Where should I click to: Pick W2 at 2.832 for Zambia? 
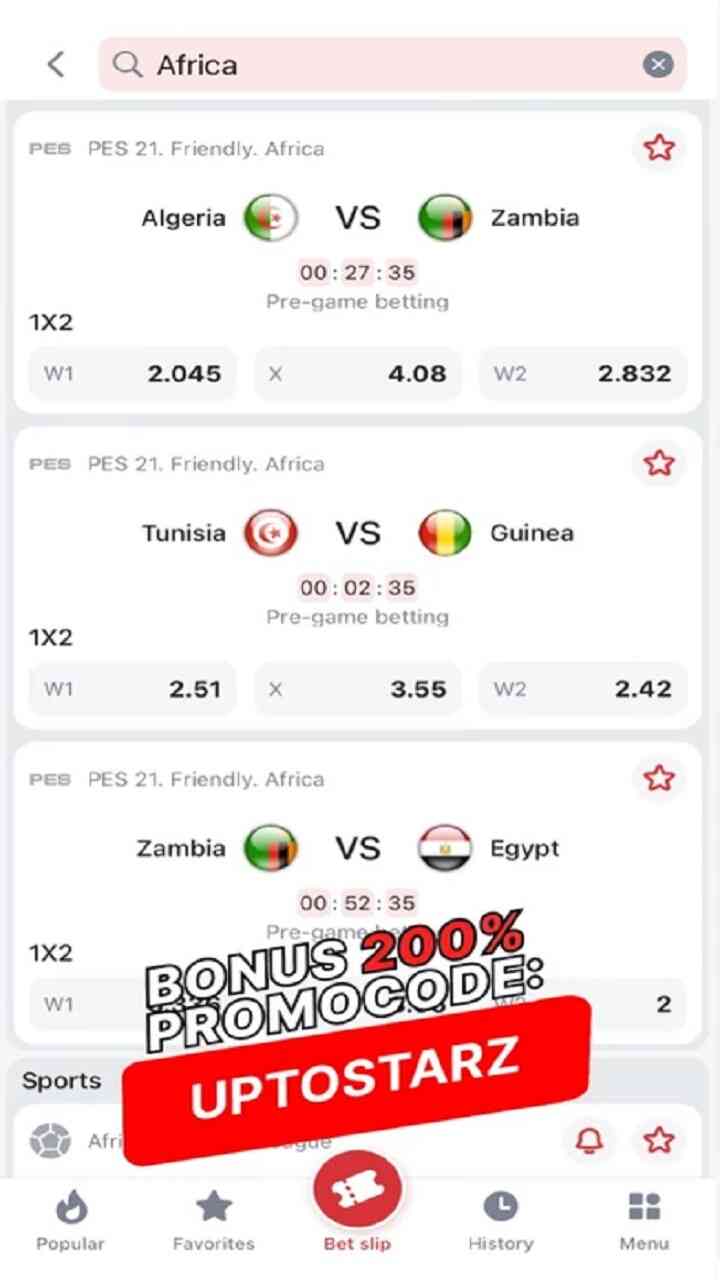[583, 374]
